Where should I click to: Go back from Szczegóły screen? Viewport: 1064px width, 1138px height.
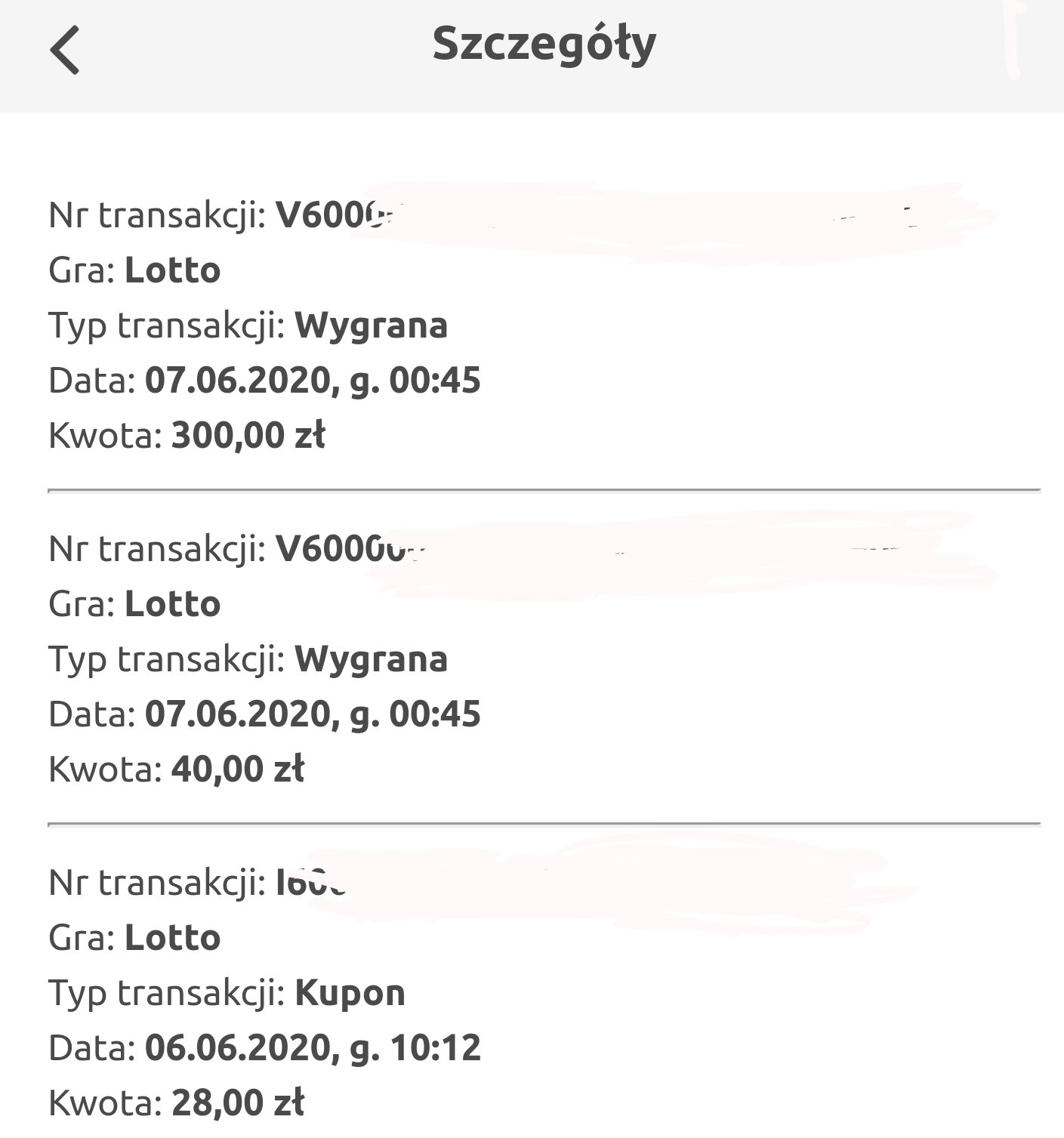(x=65, y=50)
